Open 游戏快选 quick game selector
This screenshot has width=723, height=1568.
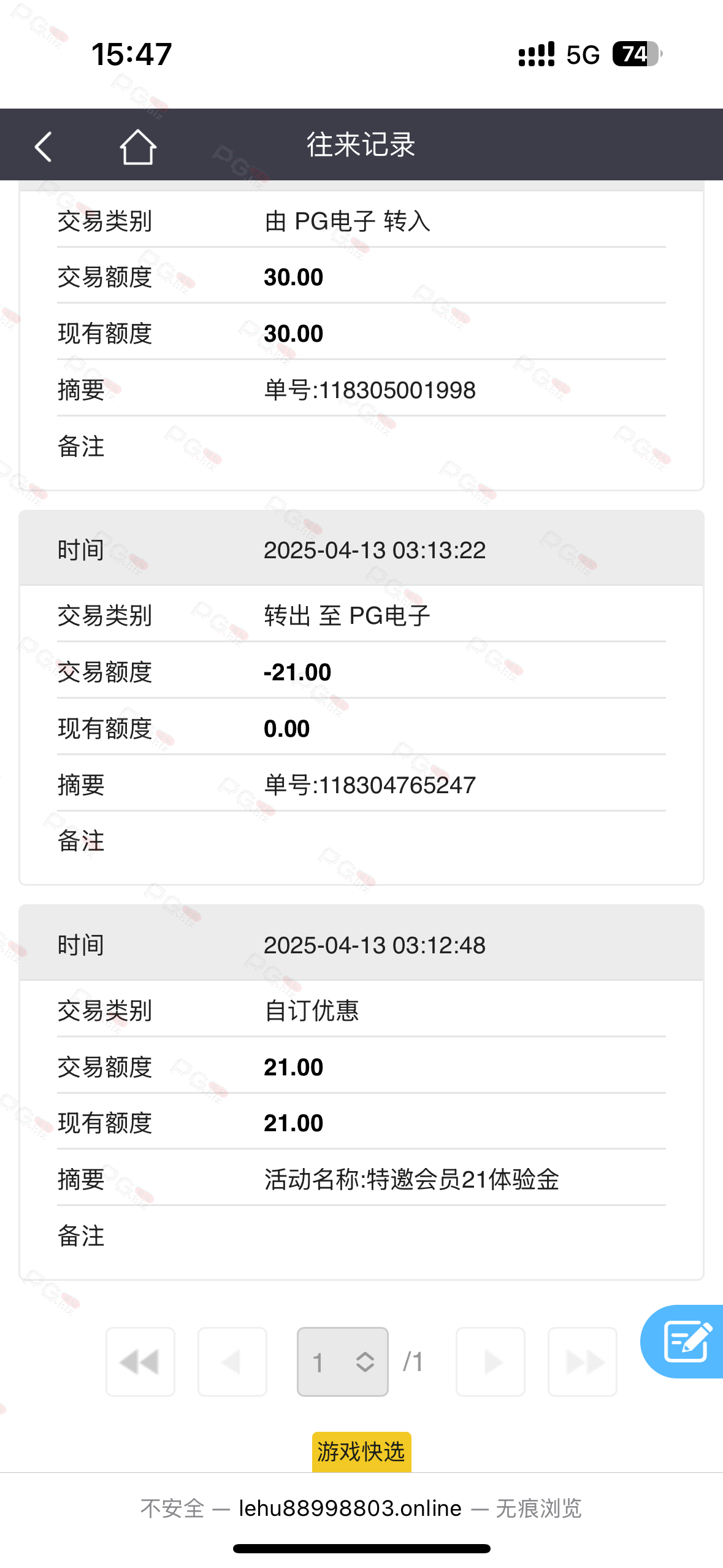pyautogui.click(x=361, y=1451)
